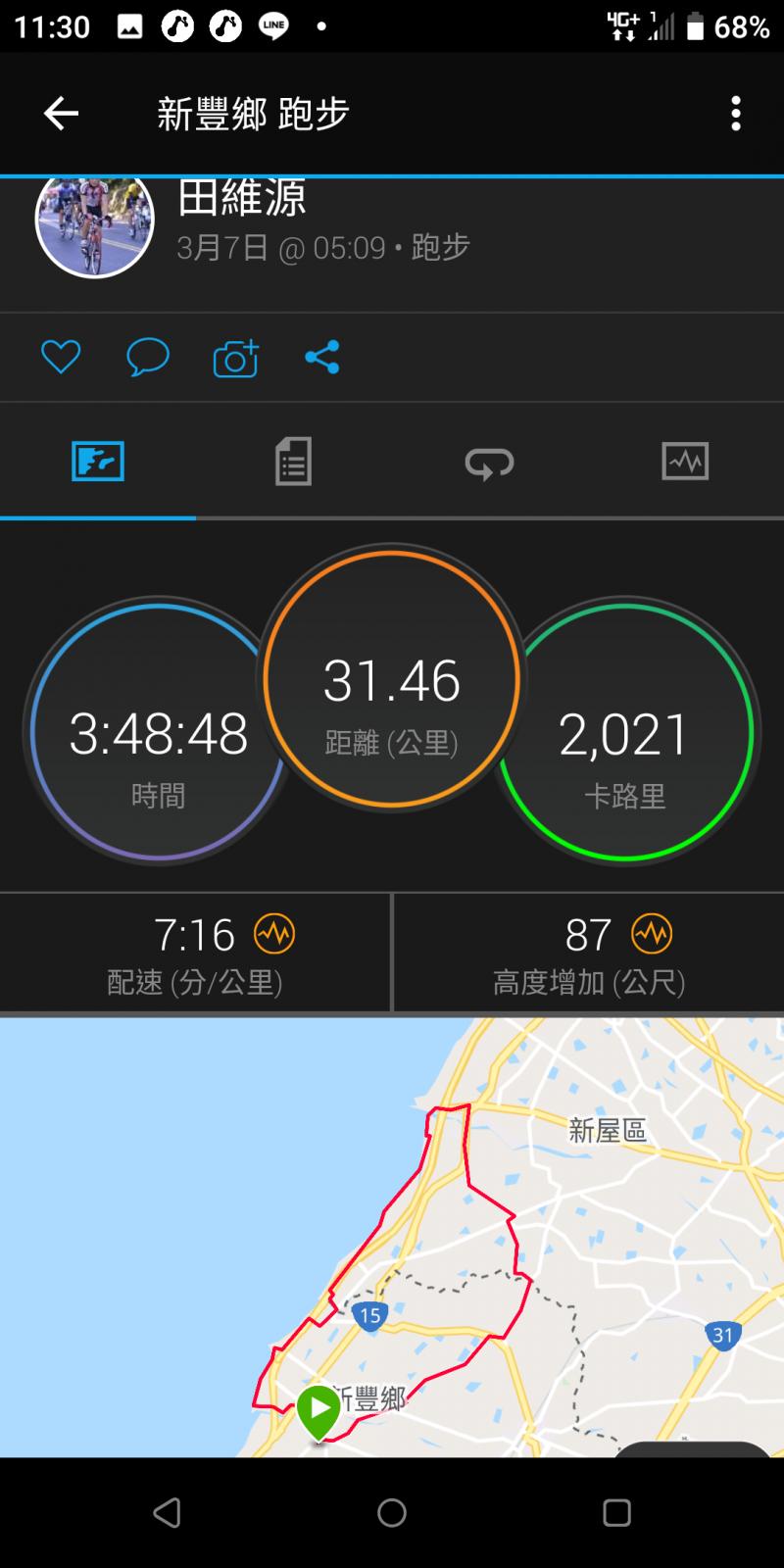This screenshot has height=1568, width=784.
Task: Switch to the overview tab
Action: (x=98, y=461)
